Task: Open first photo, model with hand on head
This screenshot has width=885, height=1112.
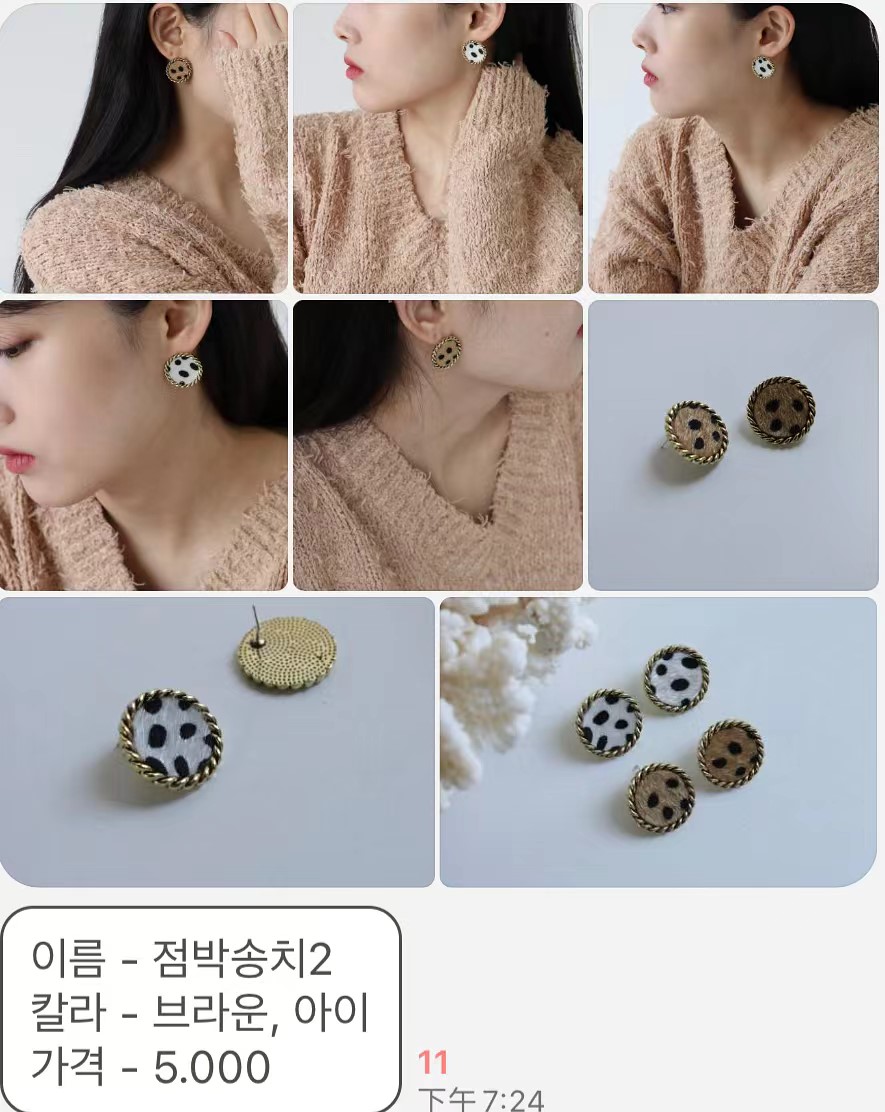Action: (x=144, y=148)
